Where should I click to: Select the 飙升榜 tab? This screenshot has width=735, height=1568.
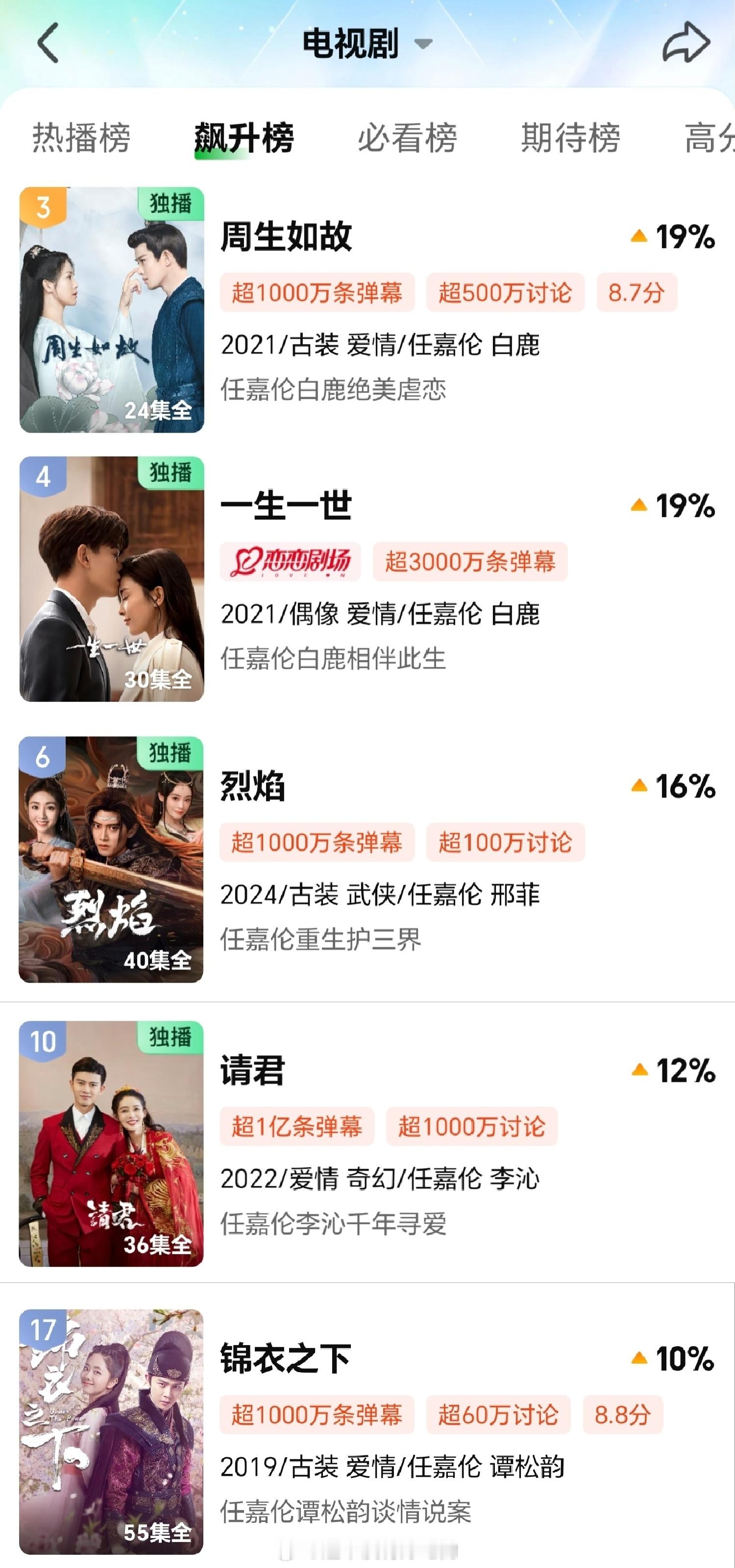[x=244, y=138]
